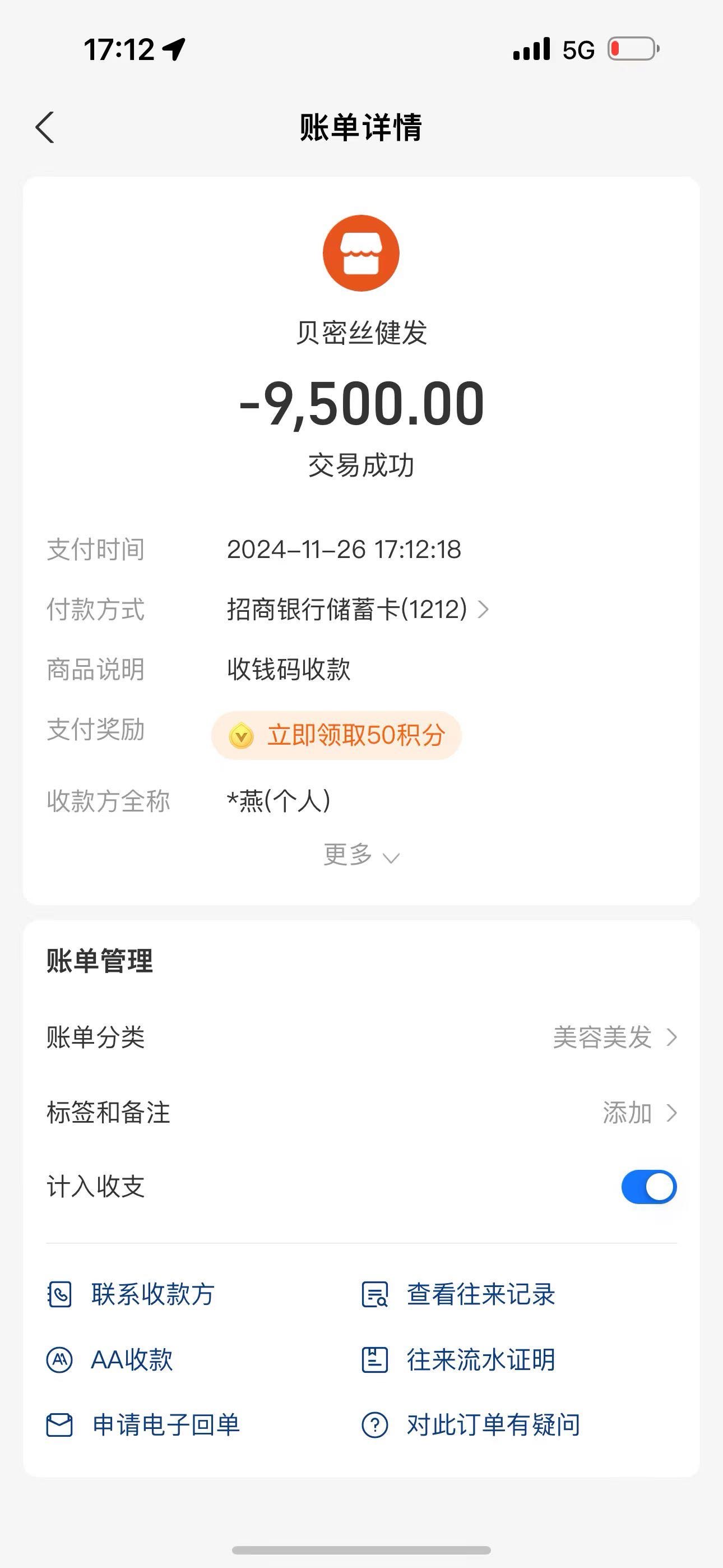Open payment method 招商银行储蓄卡(1212)
The height and width of the screenshot is (1568, 723).
click(358, 608)
